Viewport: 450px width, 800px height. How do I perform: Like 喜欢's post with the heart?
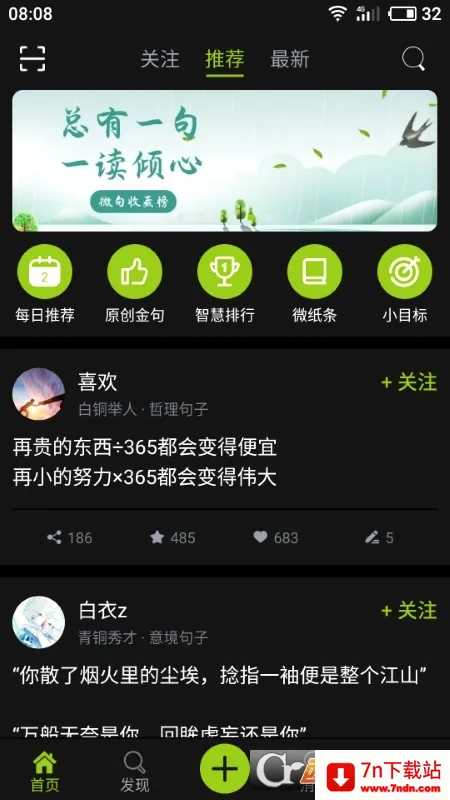point(276,538)
